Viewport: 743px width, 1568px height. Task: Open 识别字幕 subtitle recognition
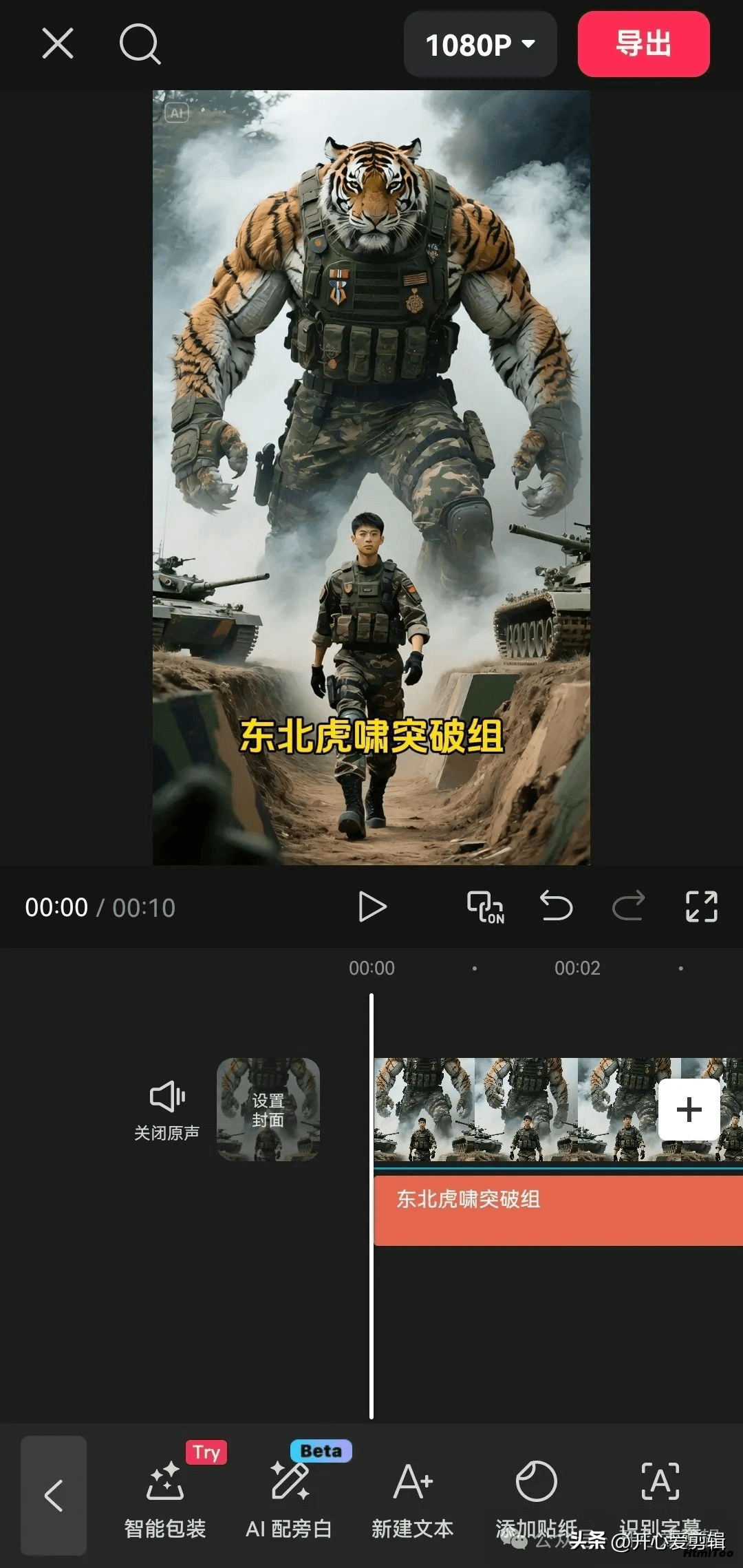click(x=660, y=1501)
